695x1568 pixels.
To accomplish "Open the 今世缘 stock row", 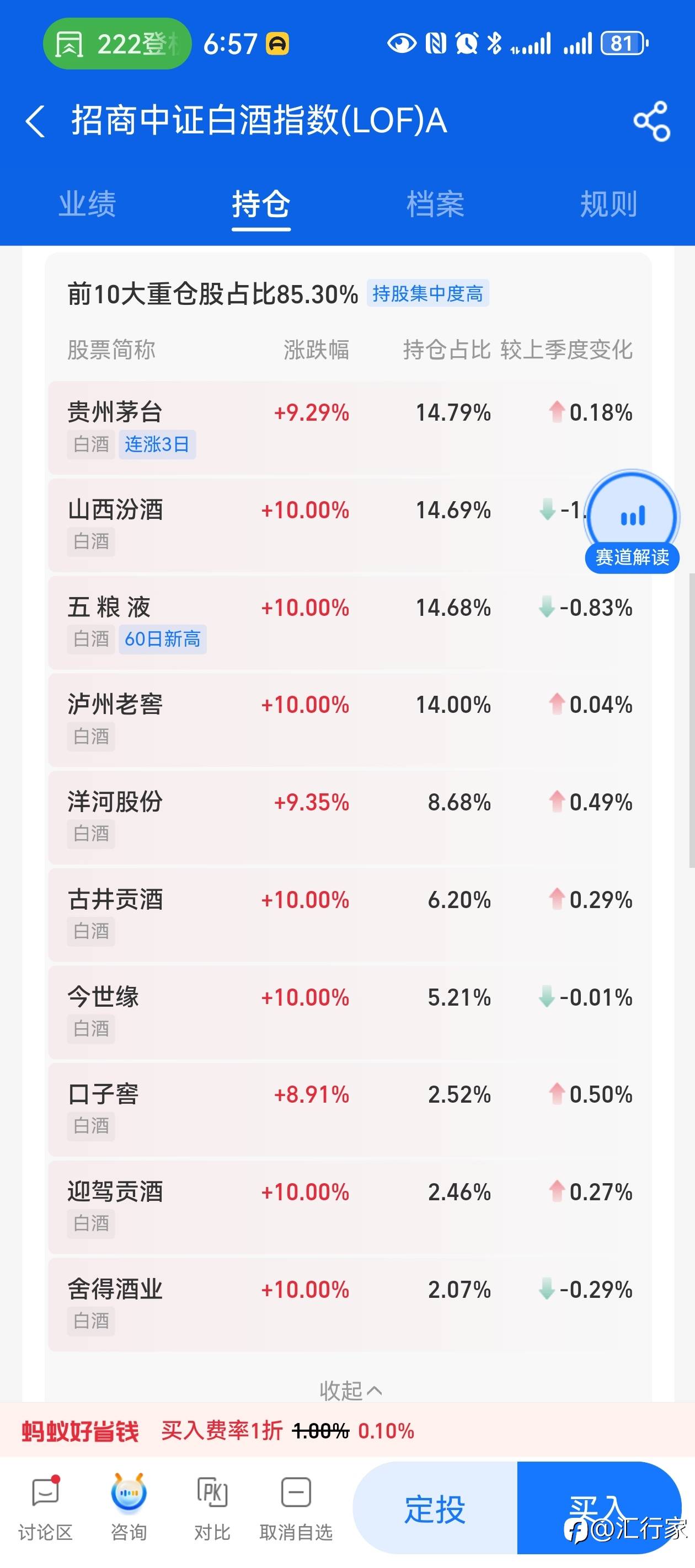I will [x=350, y=1012].
